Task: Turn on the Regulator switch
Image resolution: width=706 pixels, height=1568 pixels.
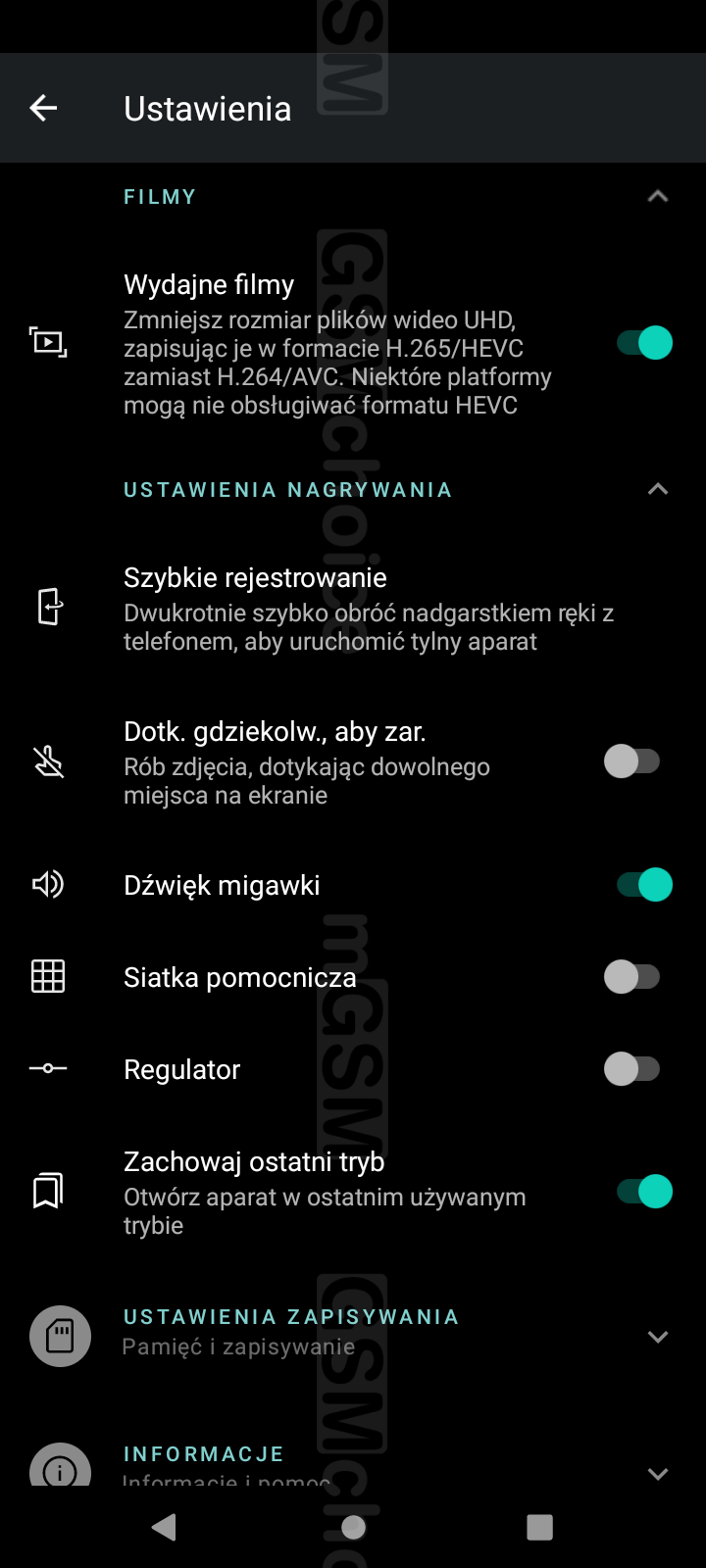Action: 632,1069
